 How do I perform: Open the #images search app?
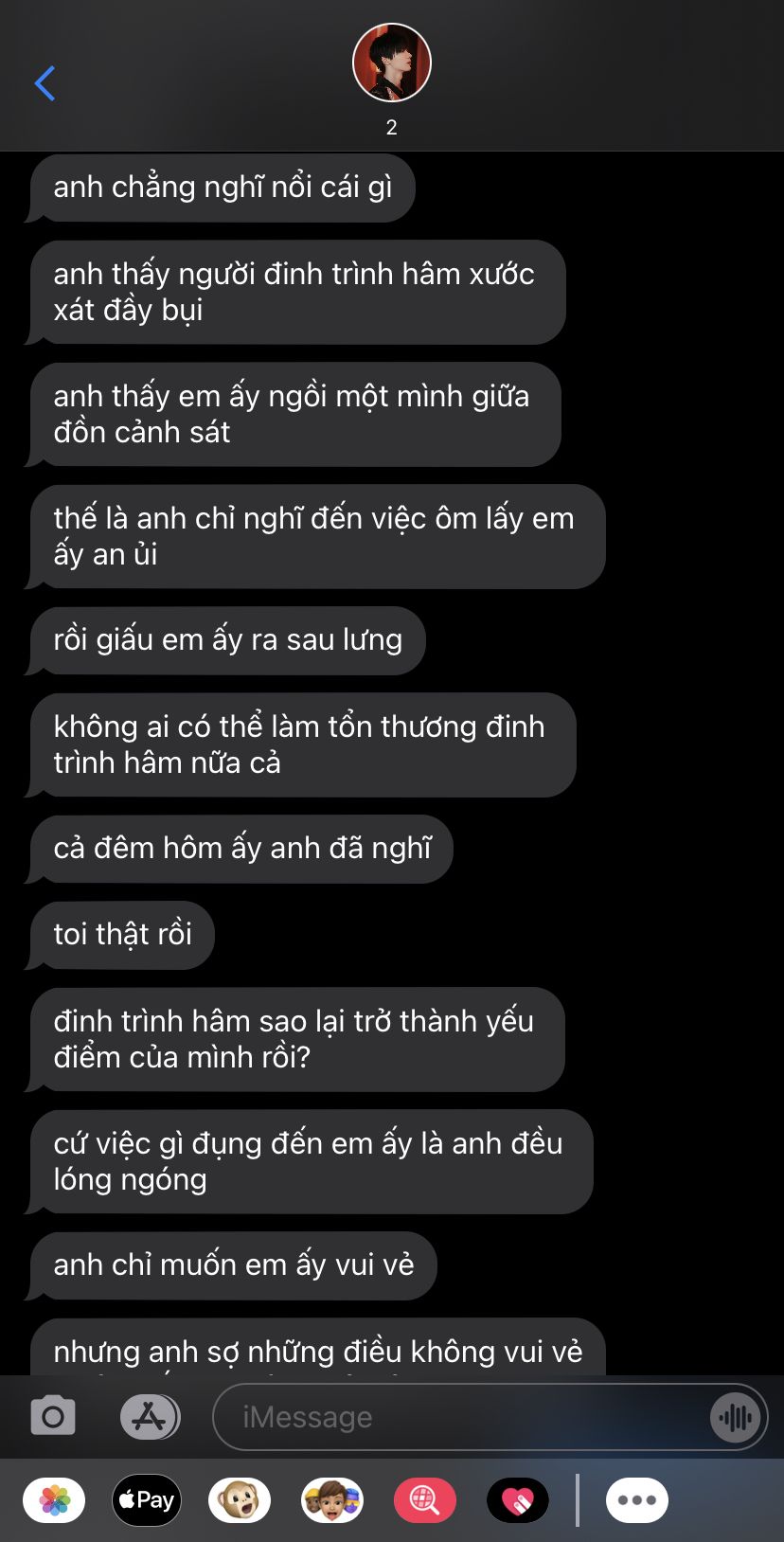[x=425, y=1500]
